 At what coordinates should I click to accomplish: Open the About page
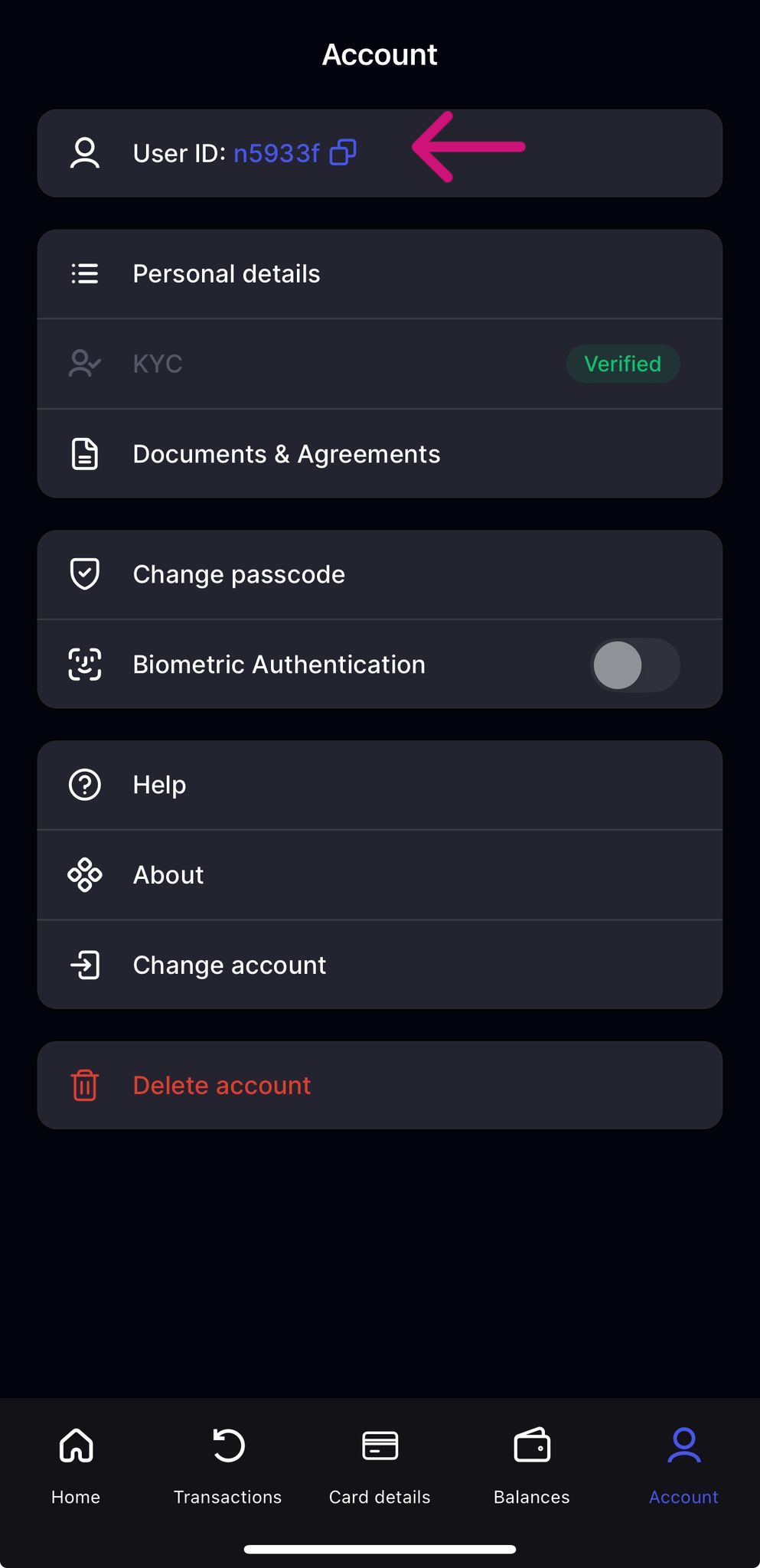click(x=380, y=875)
